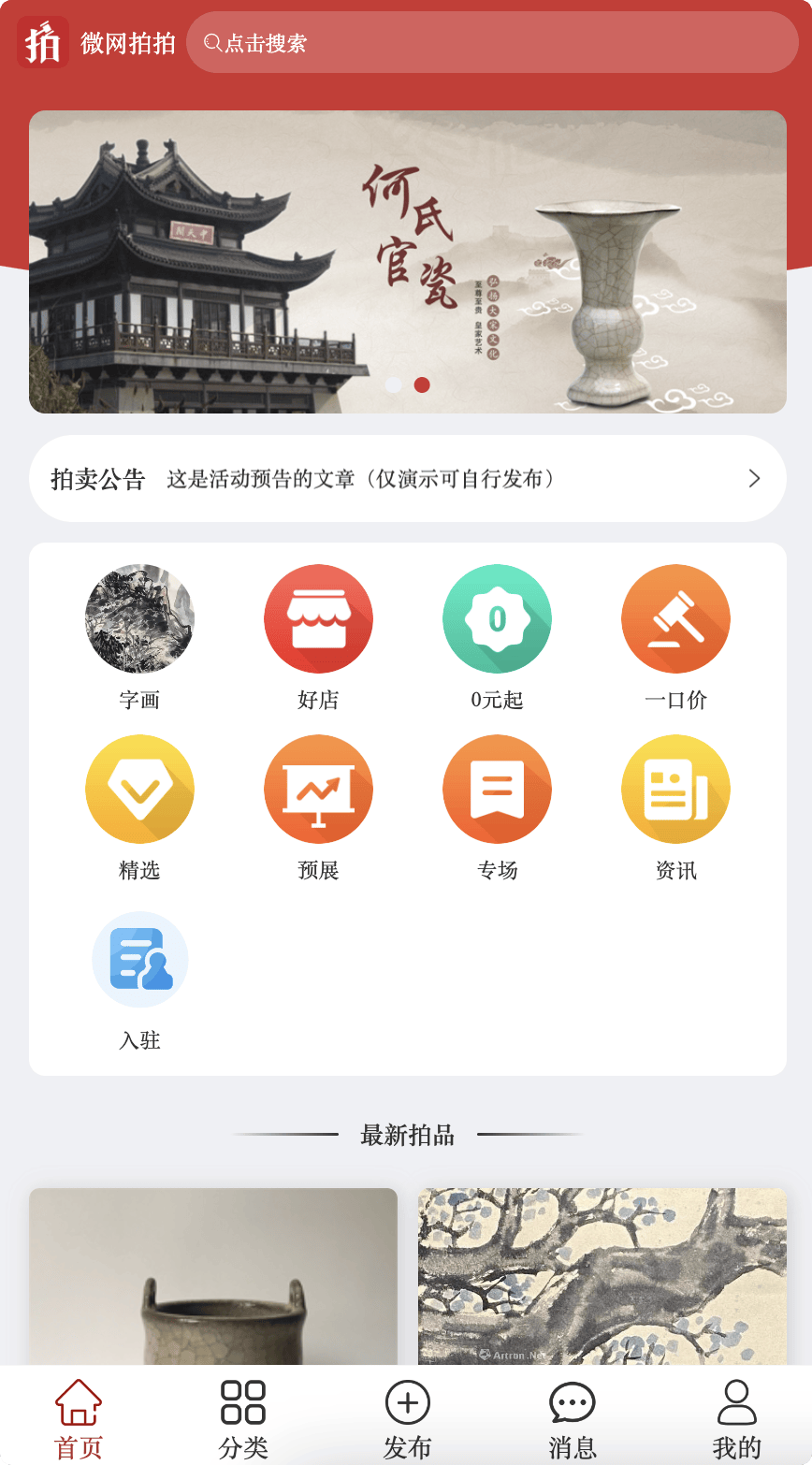Switch to the 首页 tab
812x1465 pixels.
pos(79,1417)
